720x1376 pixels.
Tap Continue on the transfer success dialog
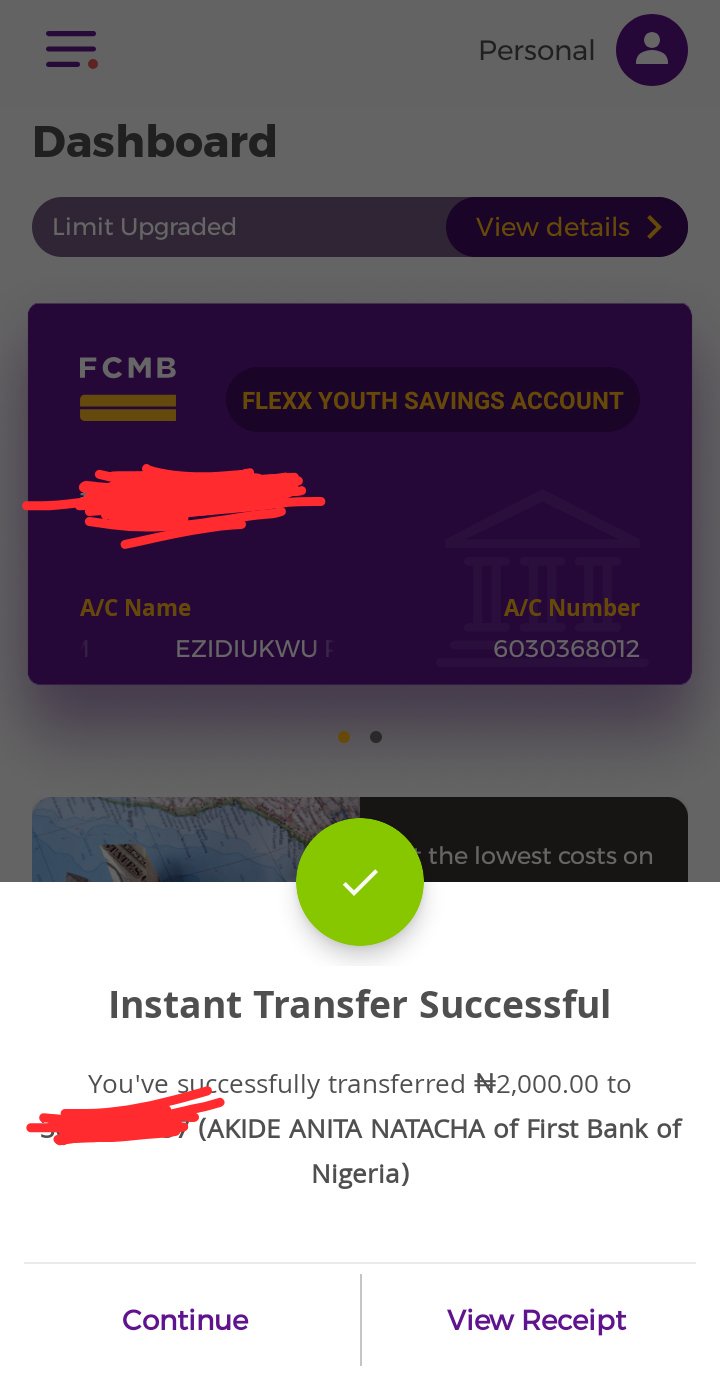tap(185, 1320)
